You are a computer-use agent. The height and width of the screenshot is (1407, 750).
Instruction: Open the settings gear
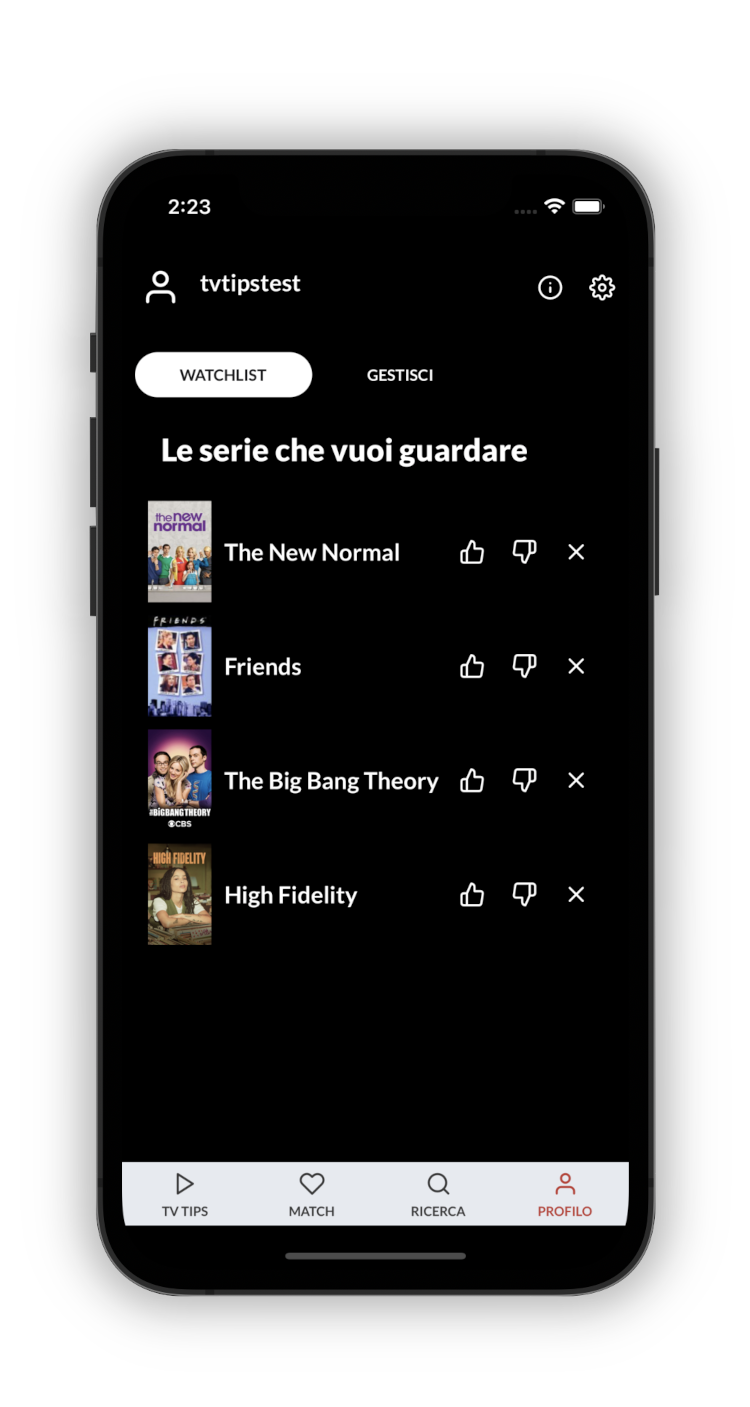point(602,288)
